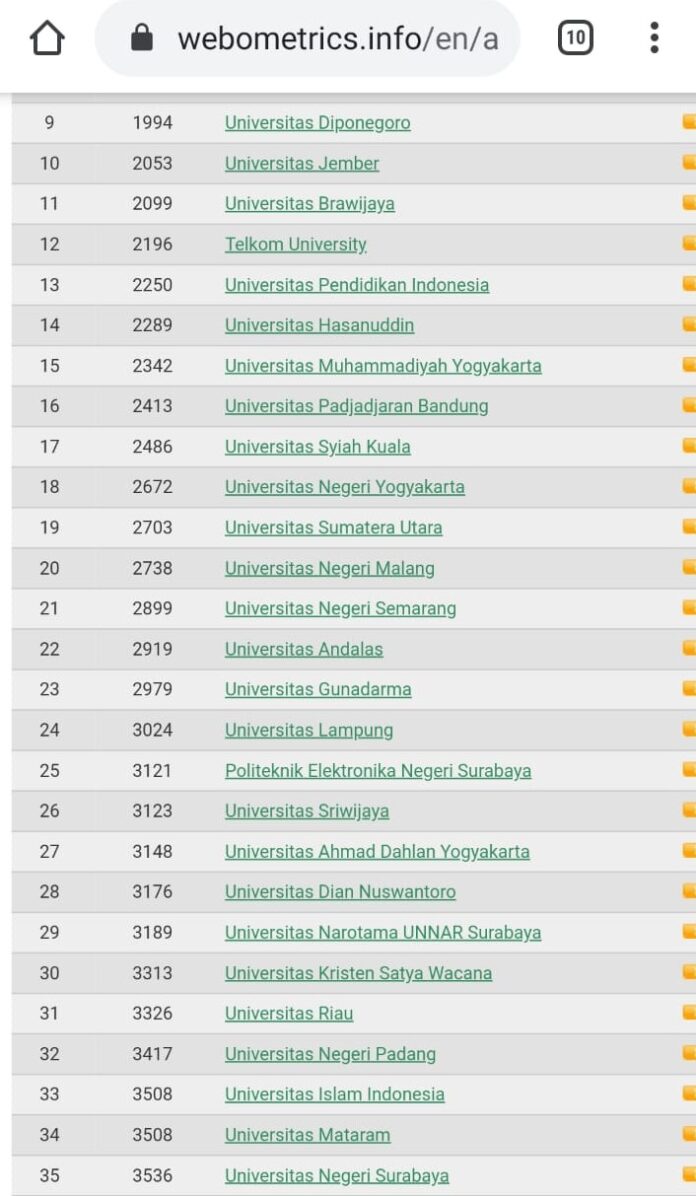Go to the browser home page
The image size is (696, 1196).
tap(47, 39)
